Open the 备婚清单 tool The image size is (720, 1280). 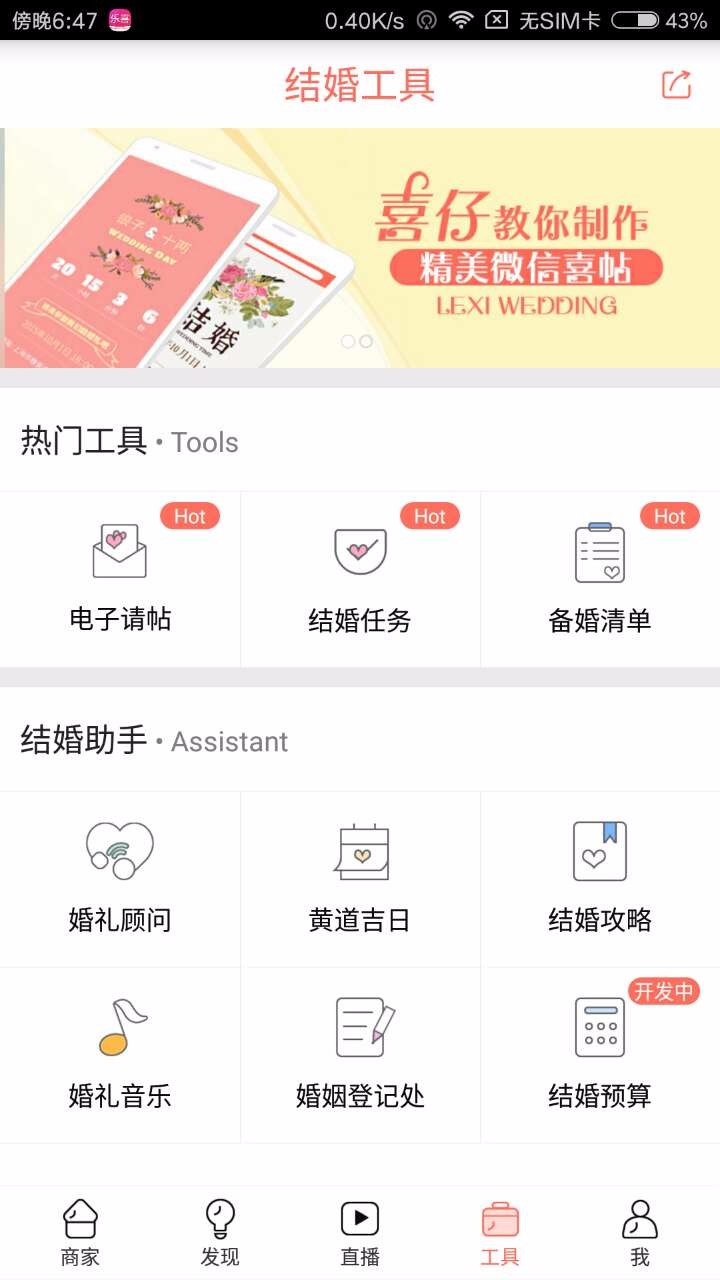[x=600, y=579]
